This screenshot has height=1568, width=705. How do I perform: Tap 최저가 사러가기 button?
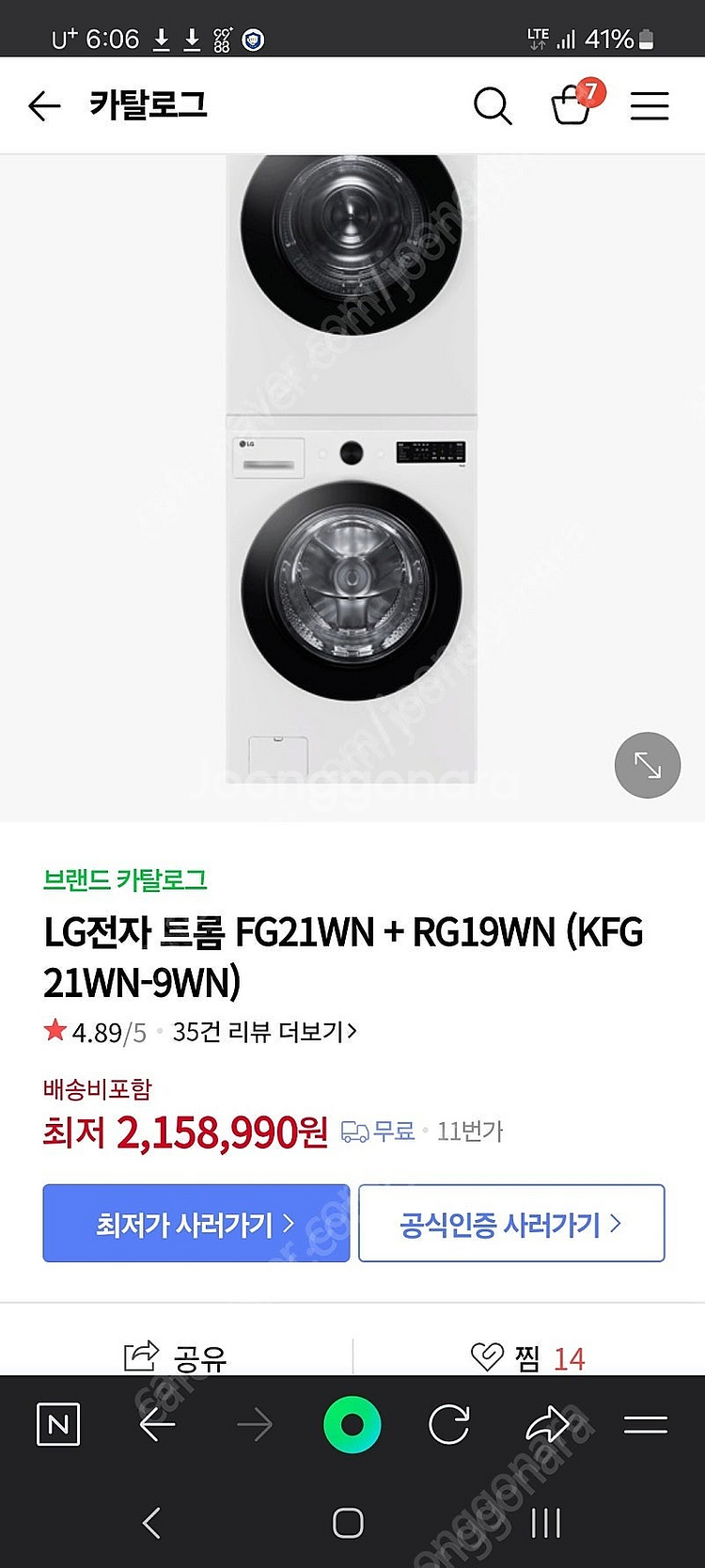pyautogui.click(x=196, y=1224)
